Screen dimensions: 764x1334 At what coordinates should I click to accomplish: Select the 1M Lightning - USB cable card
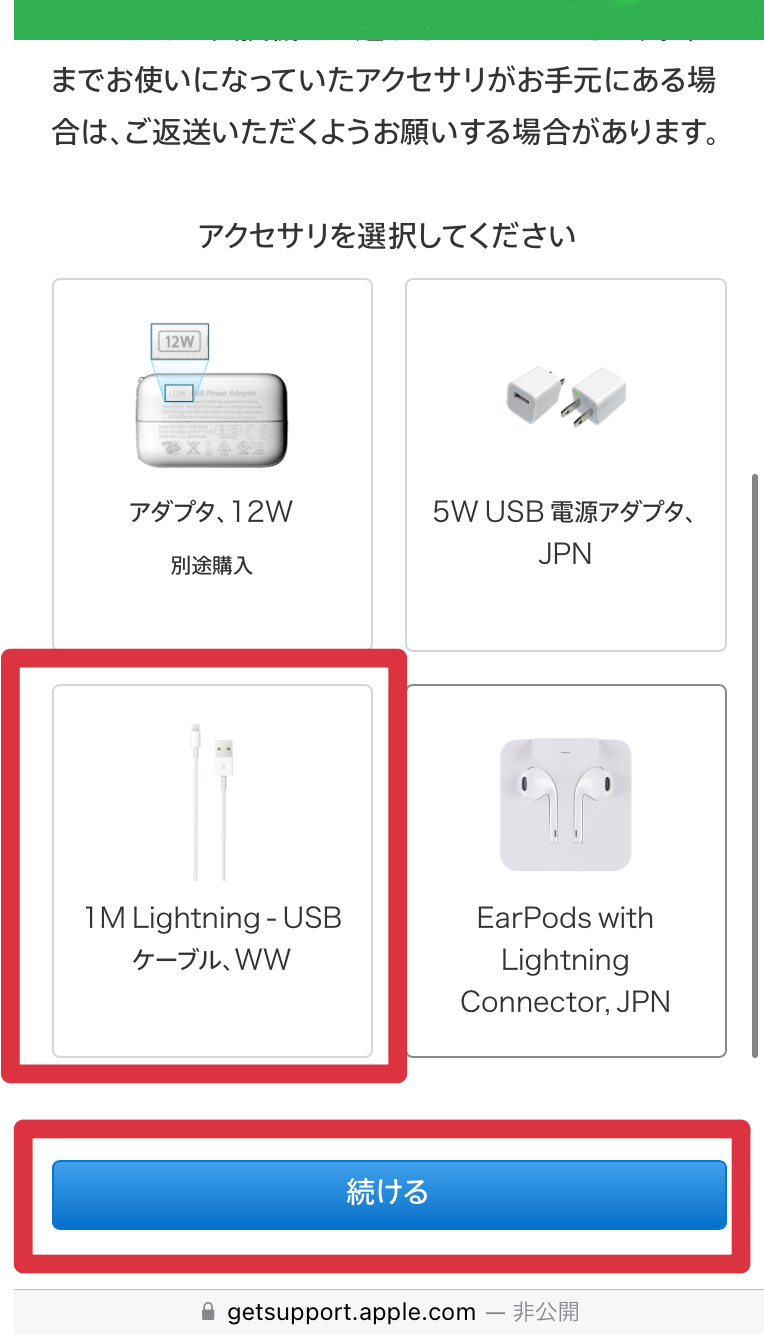click(212, 870)
